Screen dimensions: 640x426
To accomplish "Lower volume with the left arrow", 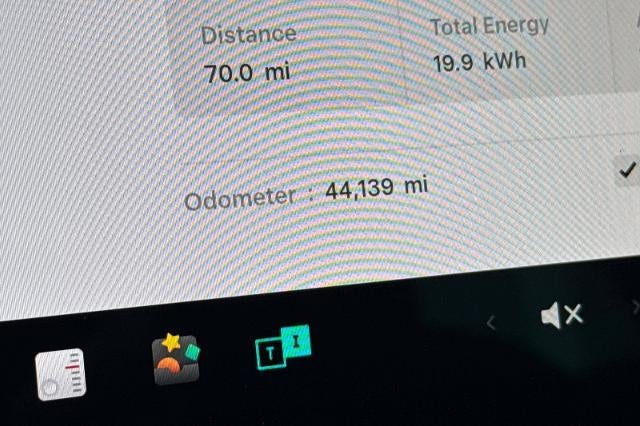I will click(491, 322).
